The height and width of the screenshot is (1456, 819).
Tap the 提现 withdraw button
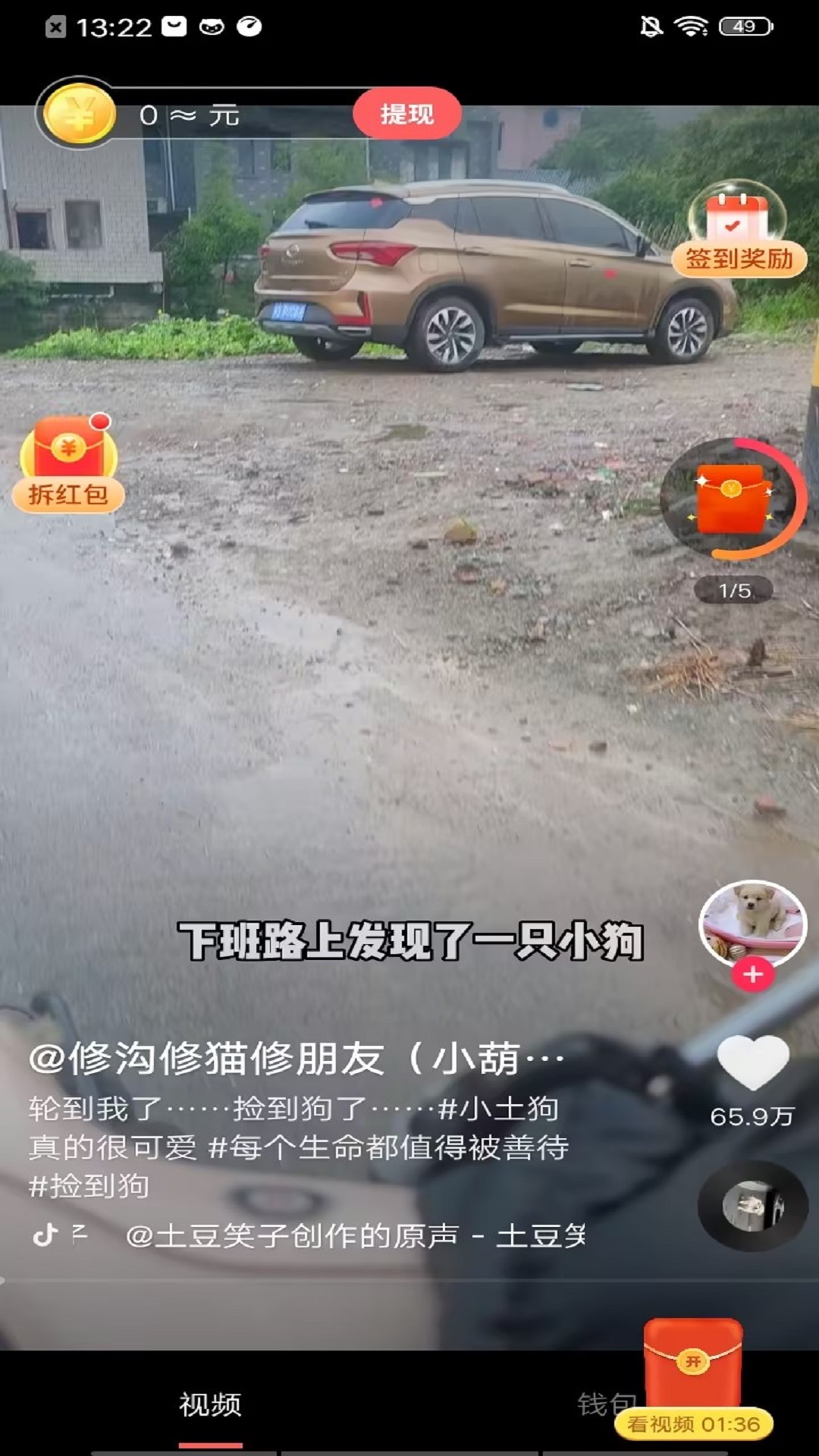407,114
